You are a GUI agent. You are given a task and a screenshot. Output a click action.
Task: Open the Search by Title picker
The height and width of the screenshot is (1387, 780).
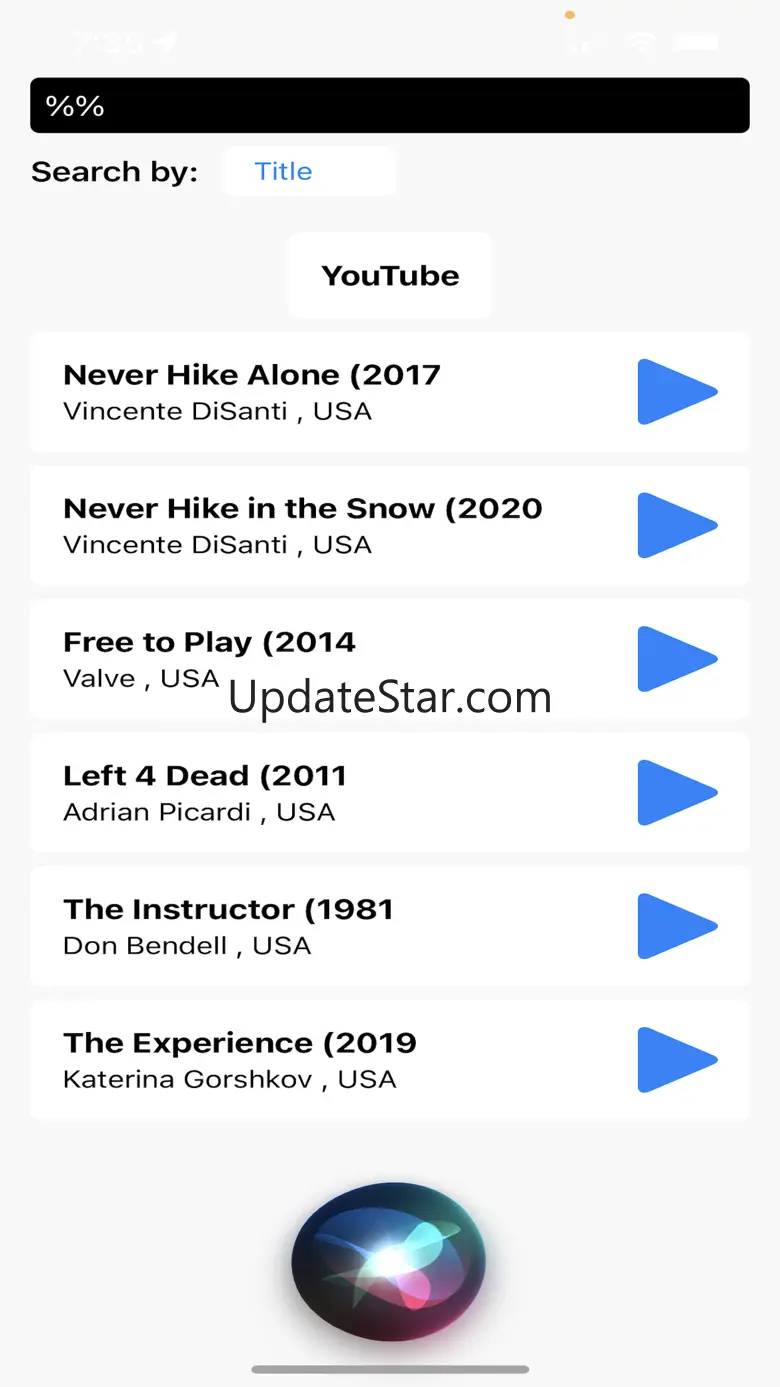[x=310, y=171]
